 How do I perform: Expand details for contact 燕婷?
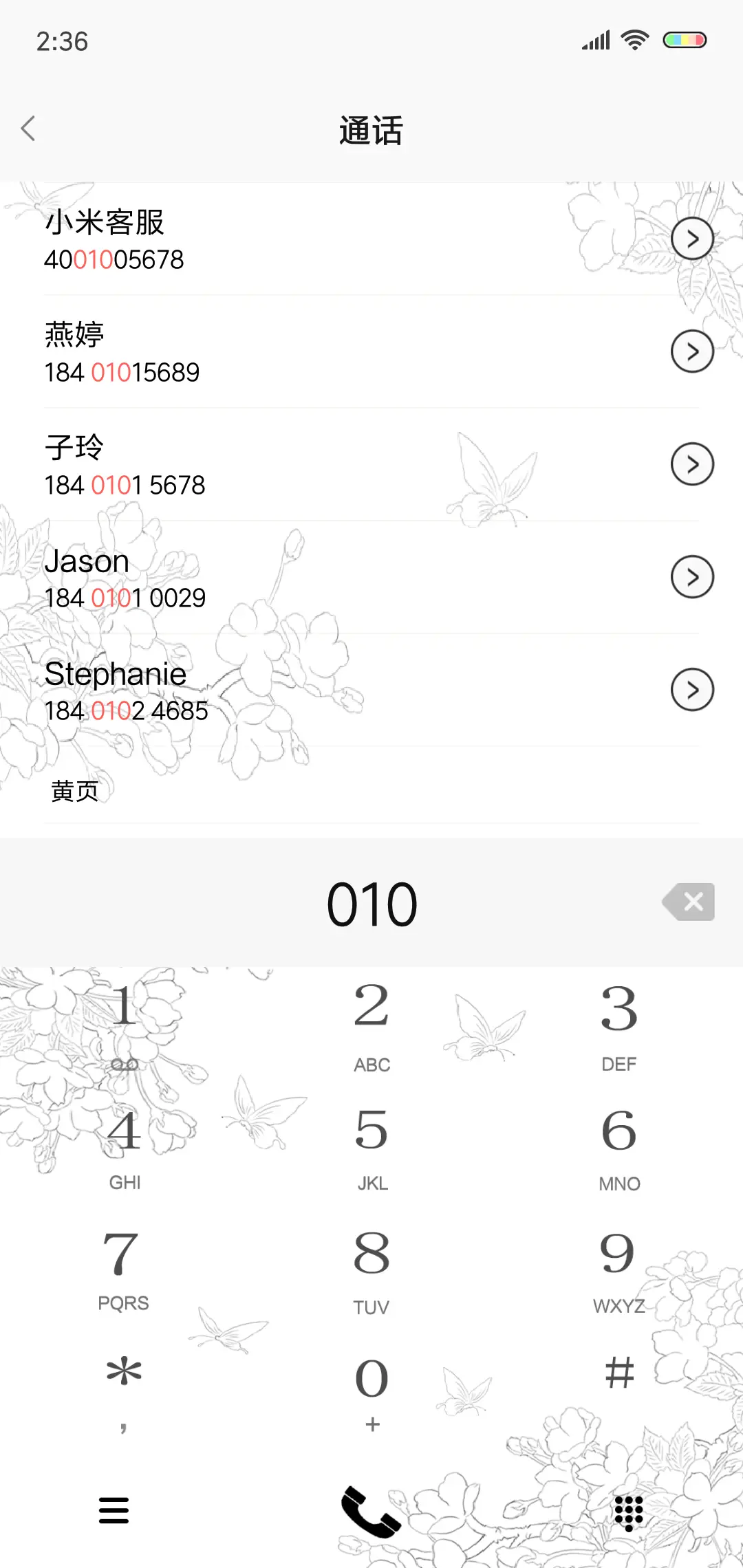(x=692, y=352)
